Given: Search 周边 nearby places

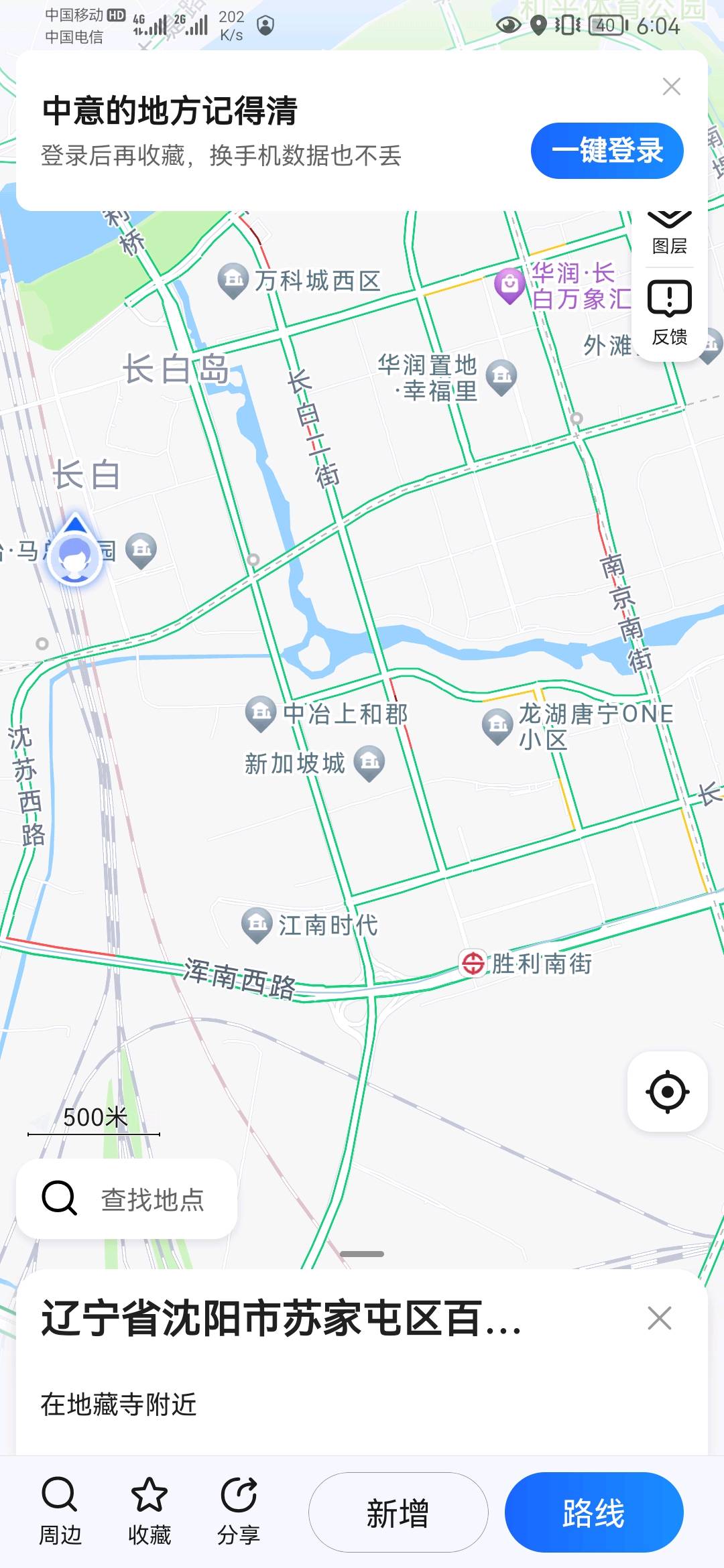Looking at the screenshot, I should click(x=60, y=1512).
